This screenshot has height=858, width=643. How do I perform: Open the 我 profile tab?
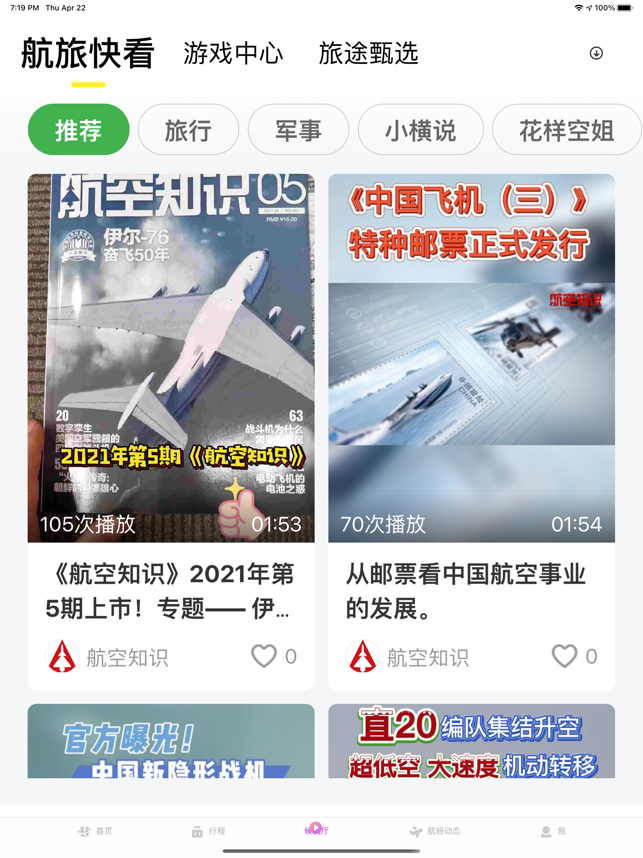[553, 831]
